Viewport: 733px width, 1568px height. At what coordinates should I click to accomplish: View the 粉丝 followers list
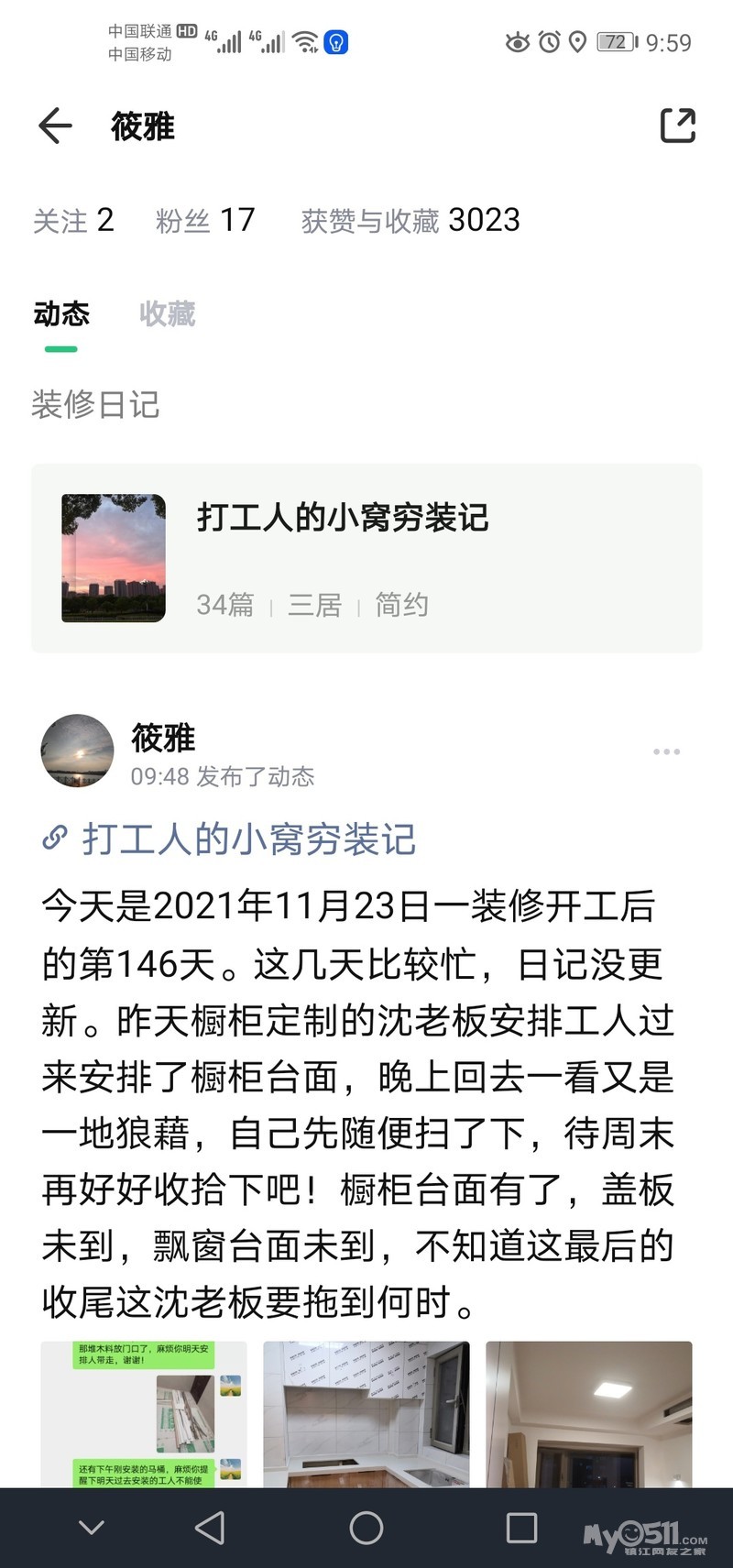(205, 221)
